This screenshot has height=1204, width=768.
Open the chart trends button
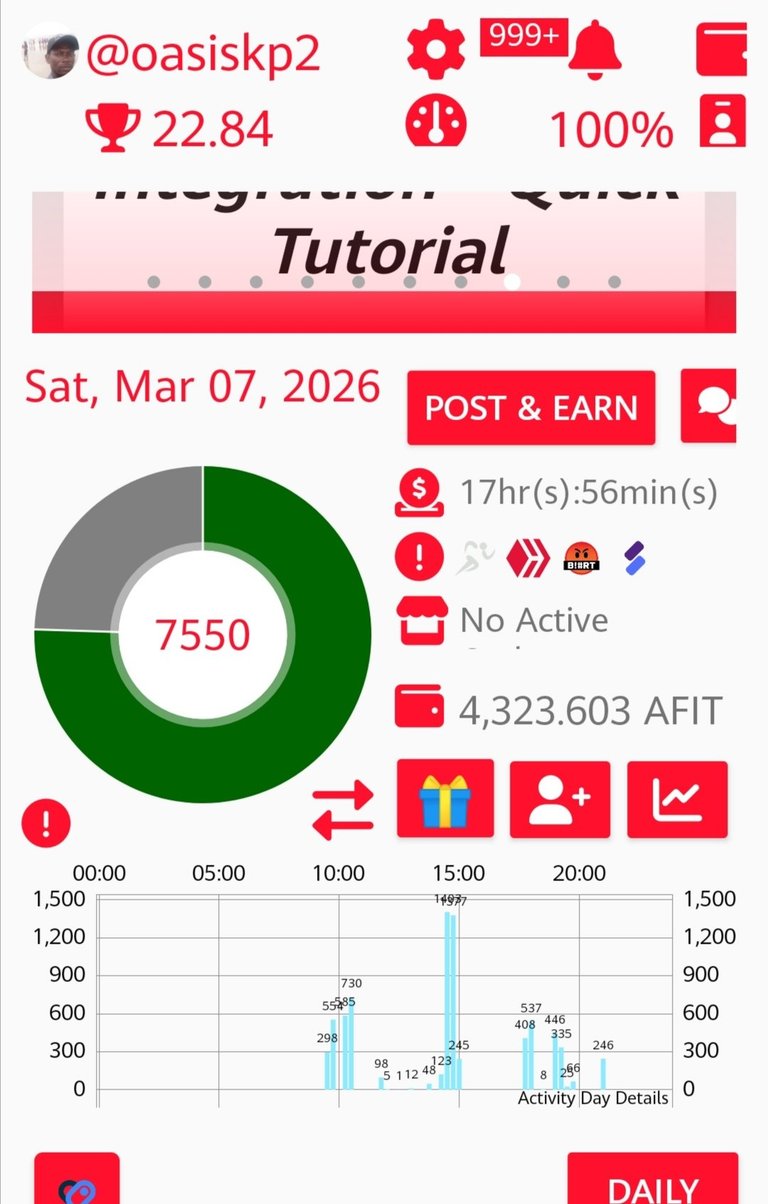tap(677, 799)
